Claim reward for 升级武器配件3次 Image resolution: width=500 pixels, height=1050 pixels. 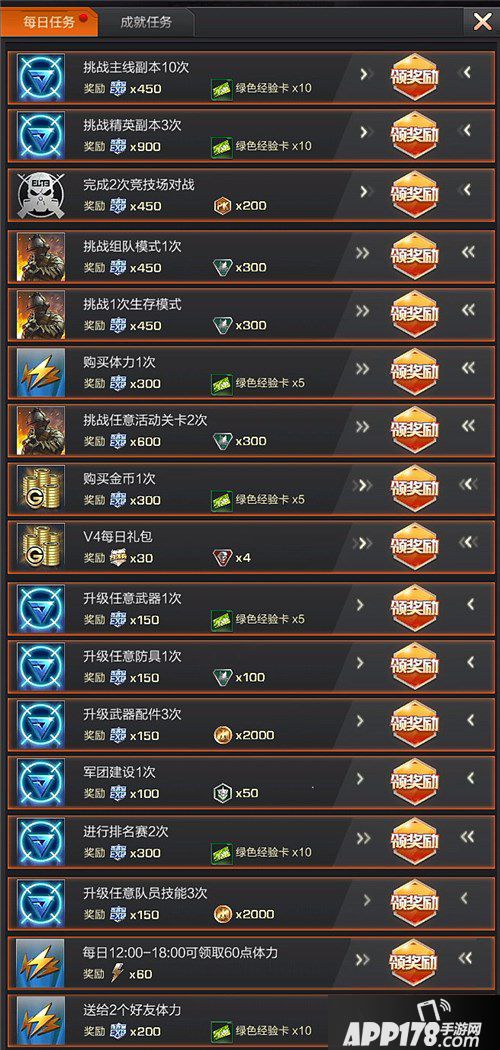(x=414, y=724)
